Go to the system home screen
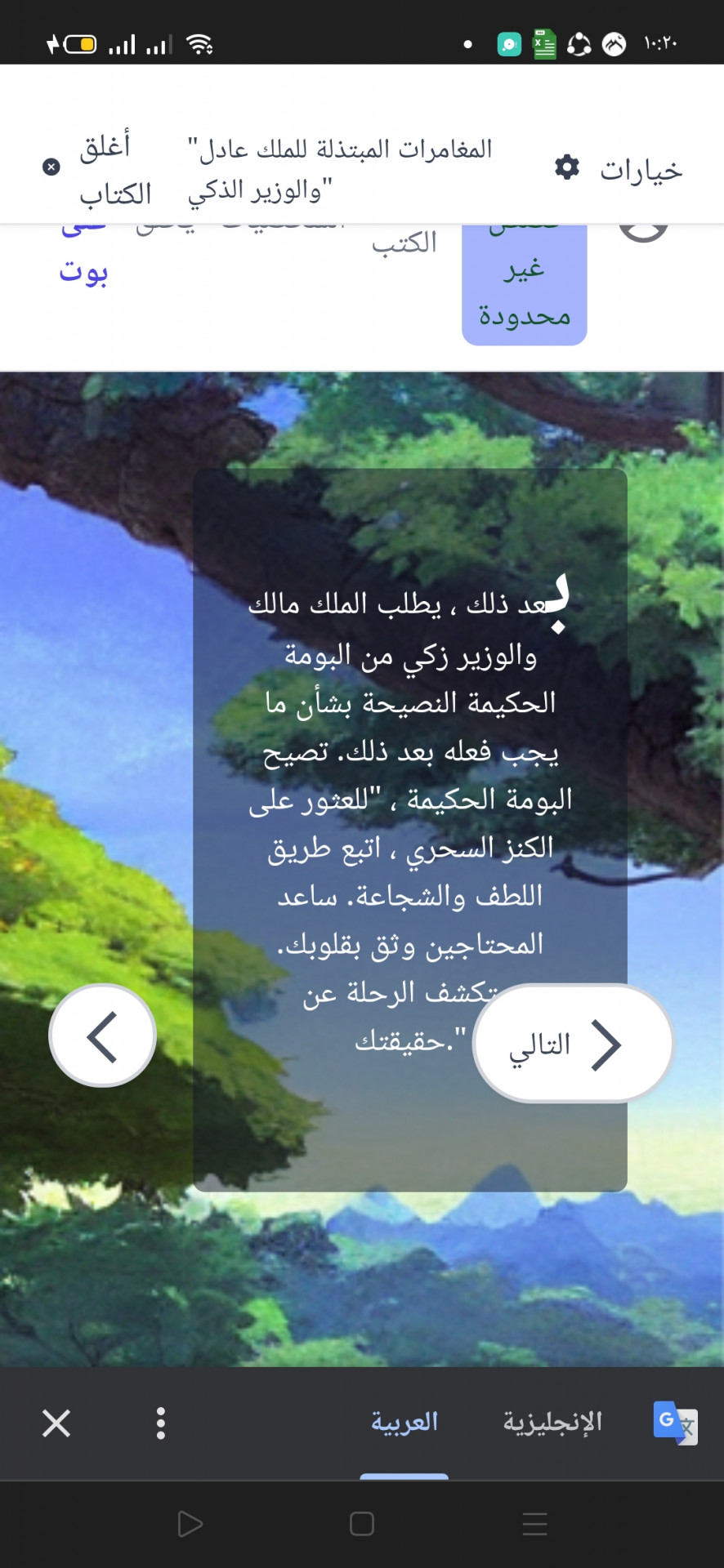The image size is (724, 1568). [361, 1524]
